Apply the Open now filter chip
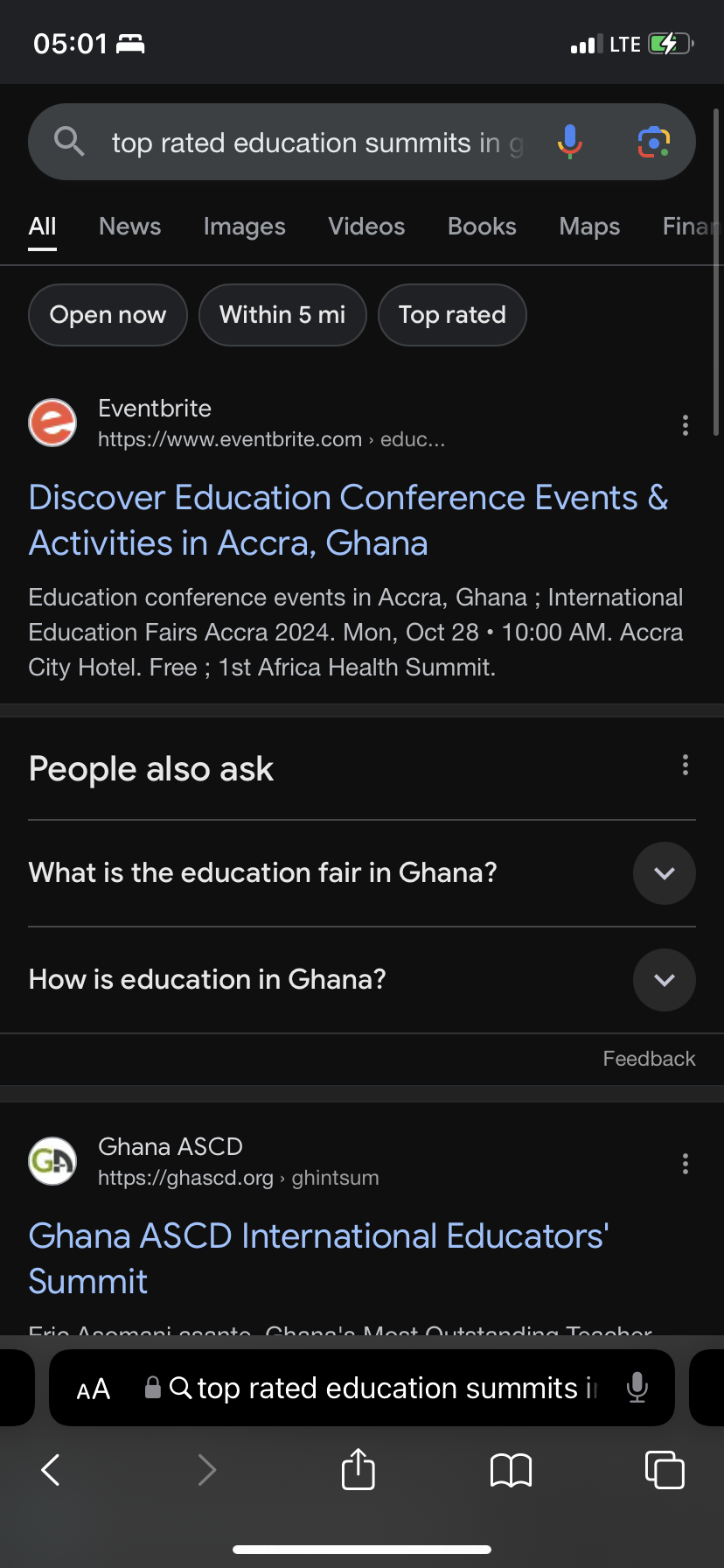Viewport: 724px width, 1568px height. (x=108, y=315)
